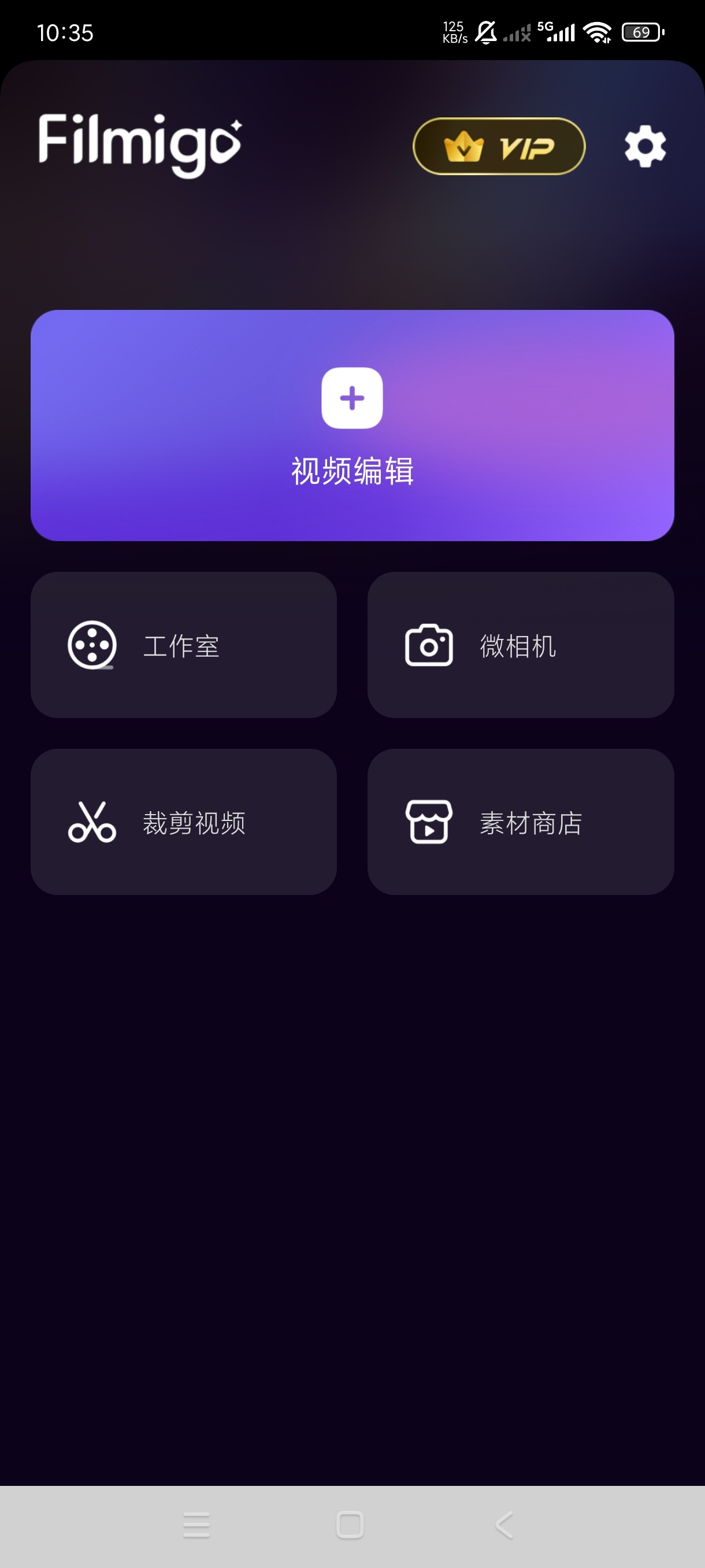
Task: Tap the plus icon on the 视频编辑 card
Action: pos(351,400)
